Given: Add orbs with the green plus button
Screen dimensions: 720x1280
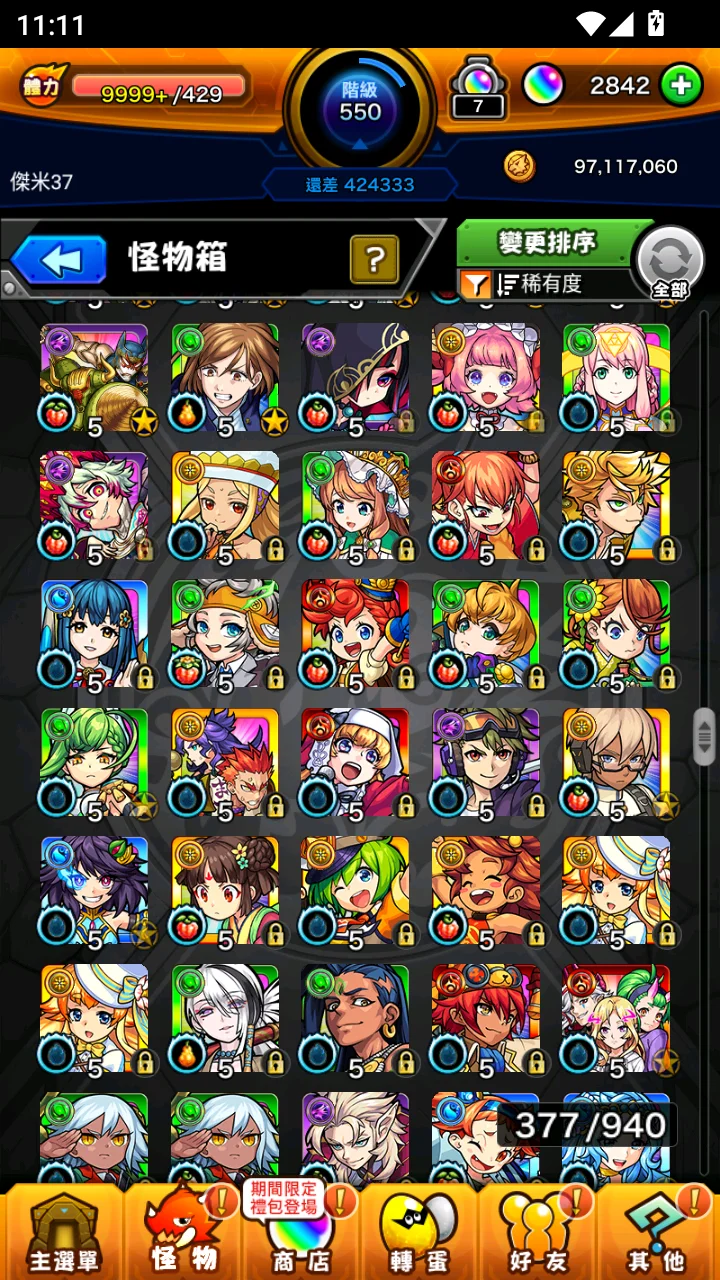Looking at the screenshot, I should (681, 86).
